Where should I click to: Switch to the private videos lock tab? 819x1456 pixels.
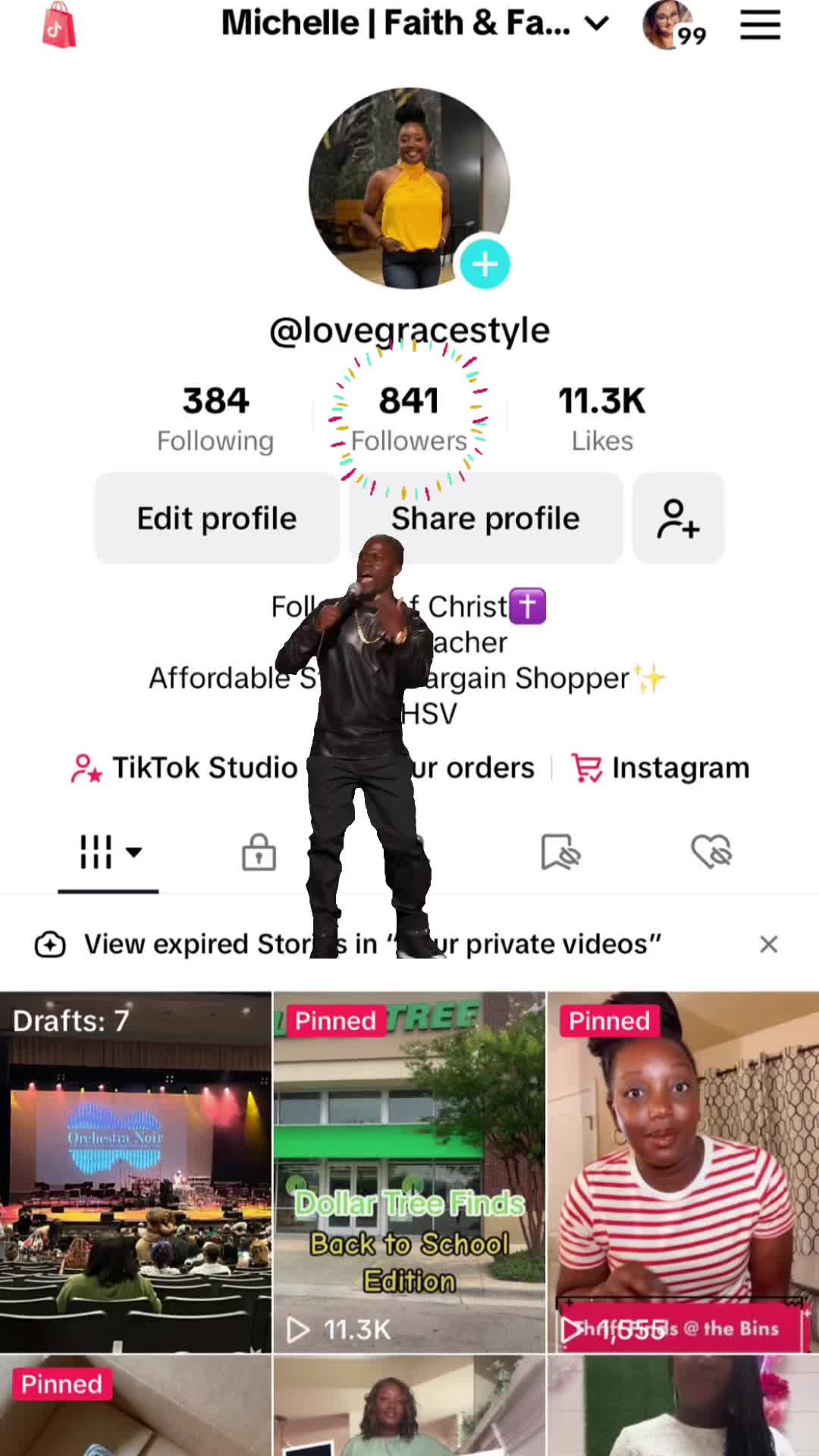[x=259, y=852]
